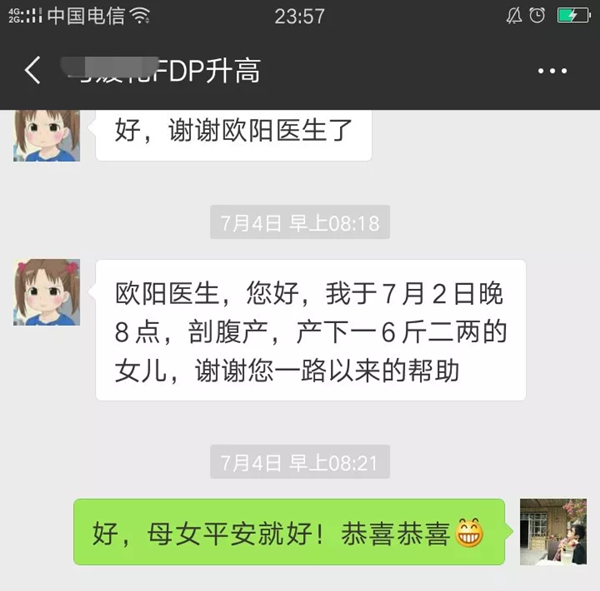Viewport: 600px width, 591px height.
Task: Open my own avatar beside the green reply
Action: point(552,532)
